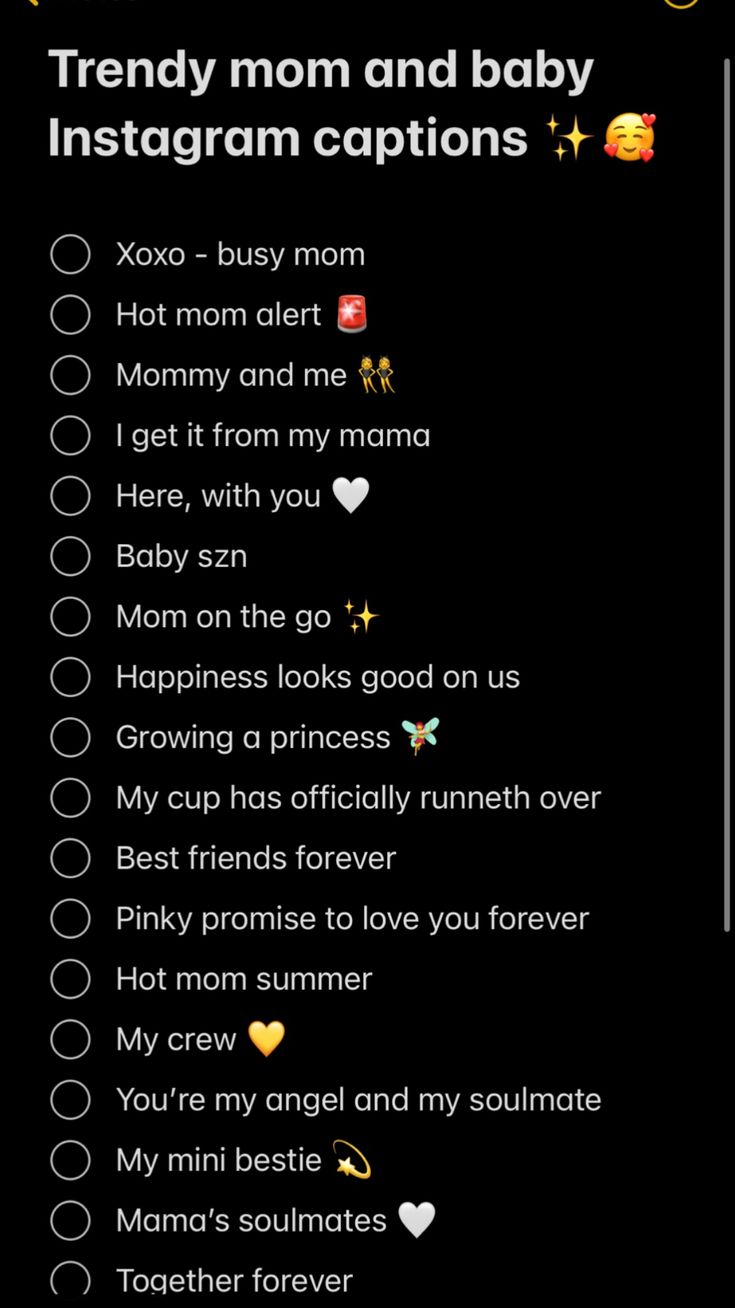This screenshot has height=1308, width=735.
Task: Check the "Here, with you" circle
Action: click(70, 496)
